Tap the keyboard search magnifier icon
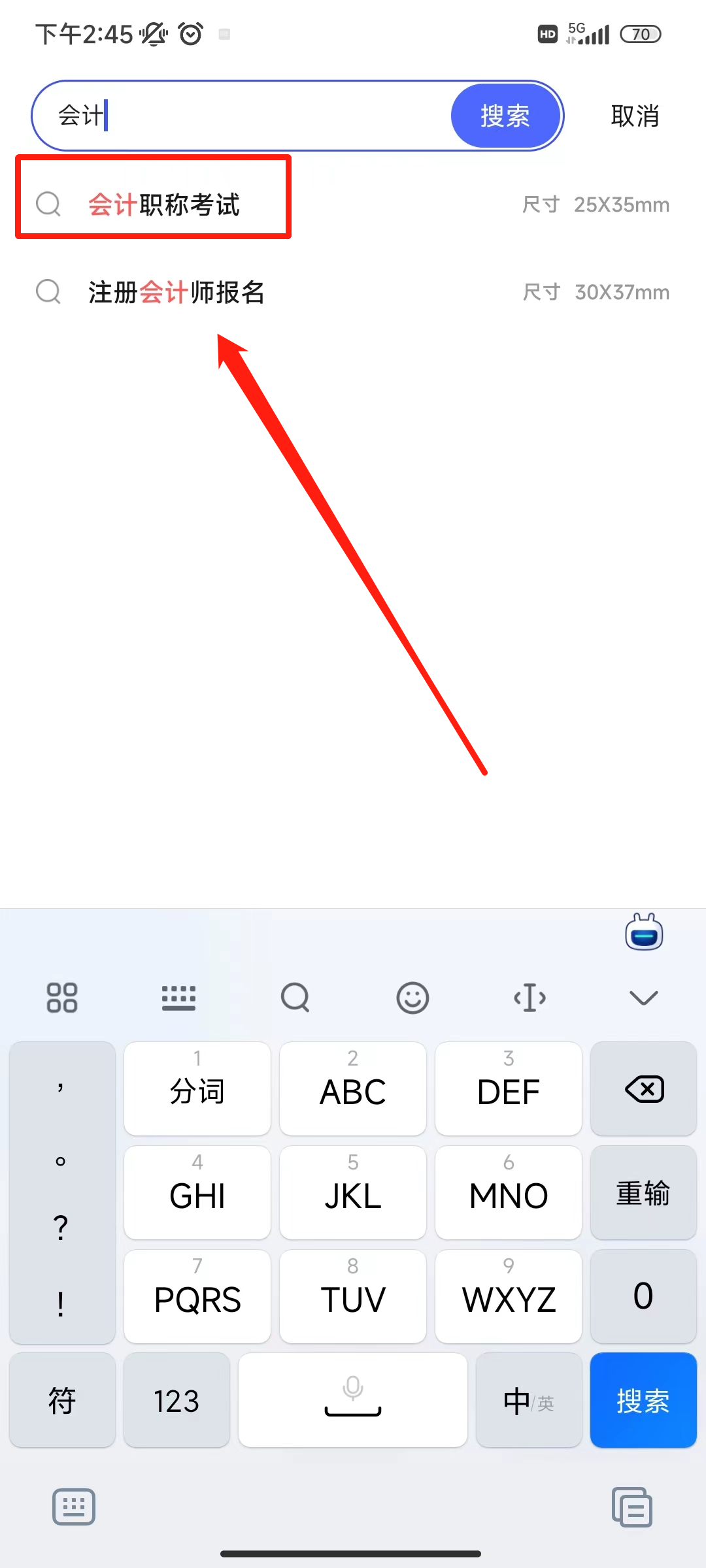Viewport: 706px width, 1568px height. click(295, 998)
